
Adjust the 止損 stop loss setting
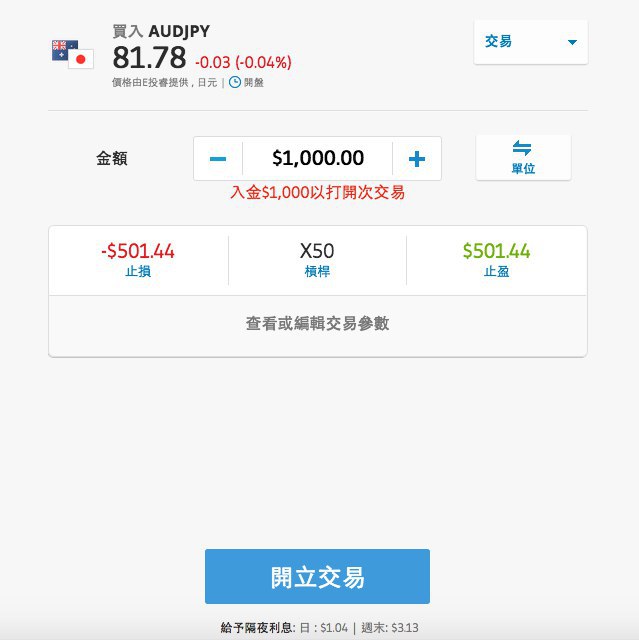(138, 260)
